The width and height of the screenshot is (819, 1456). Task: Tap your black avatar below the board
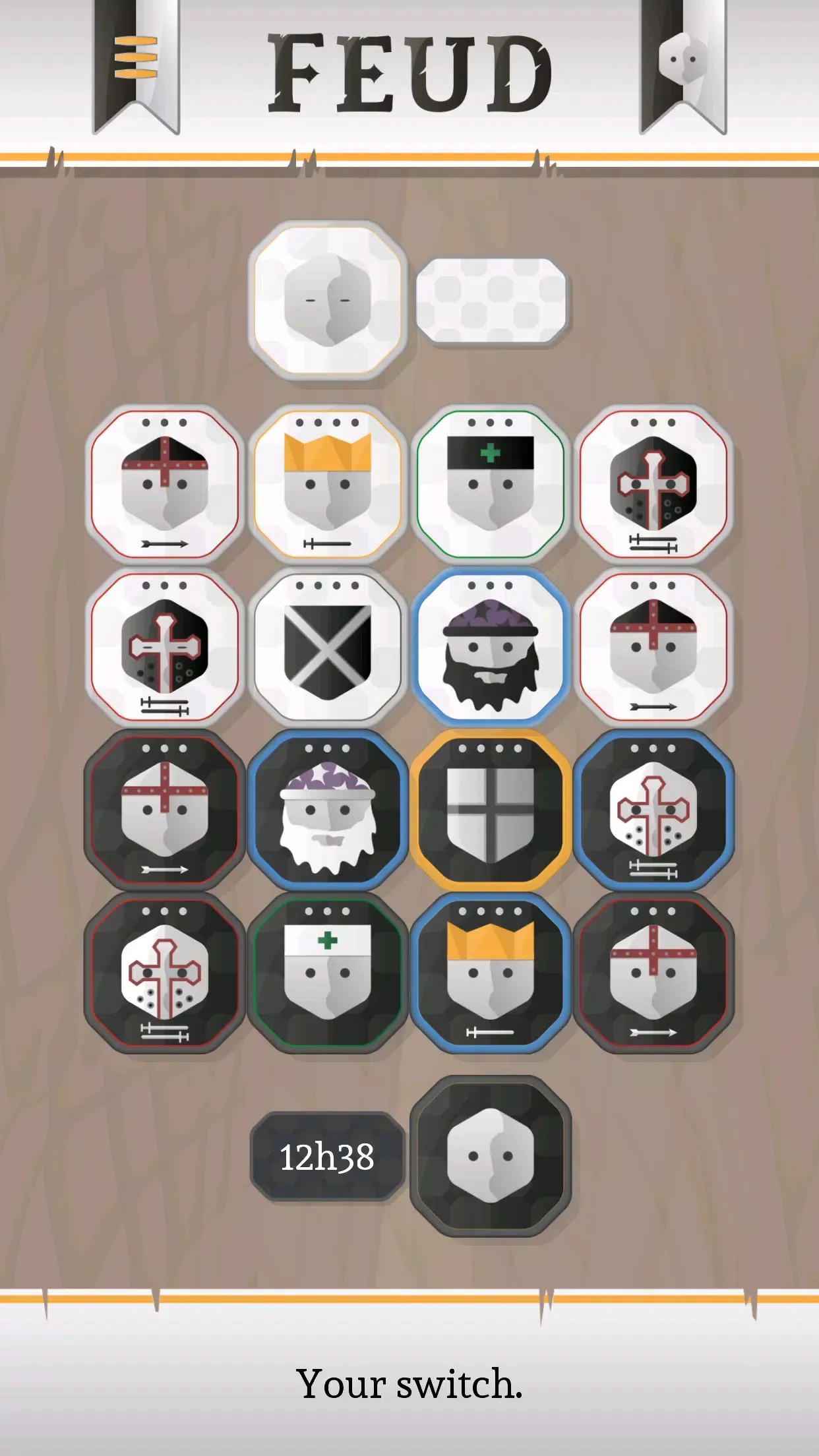click(490, 1155)
